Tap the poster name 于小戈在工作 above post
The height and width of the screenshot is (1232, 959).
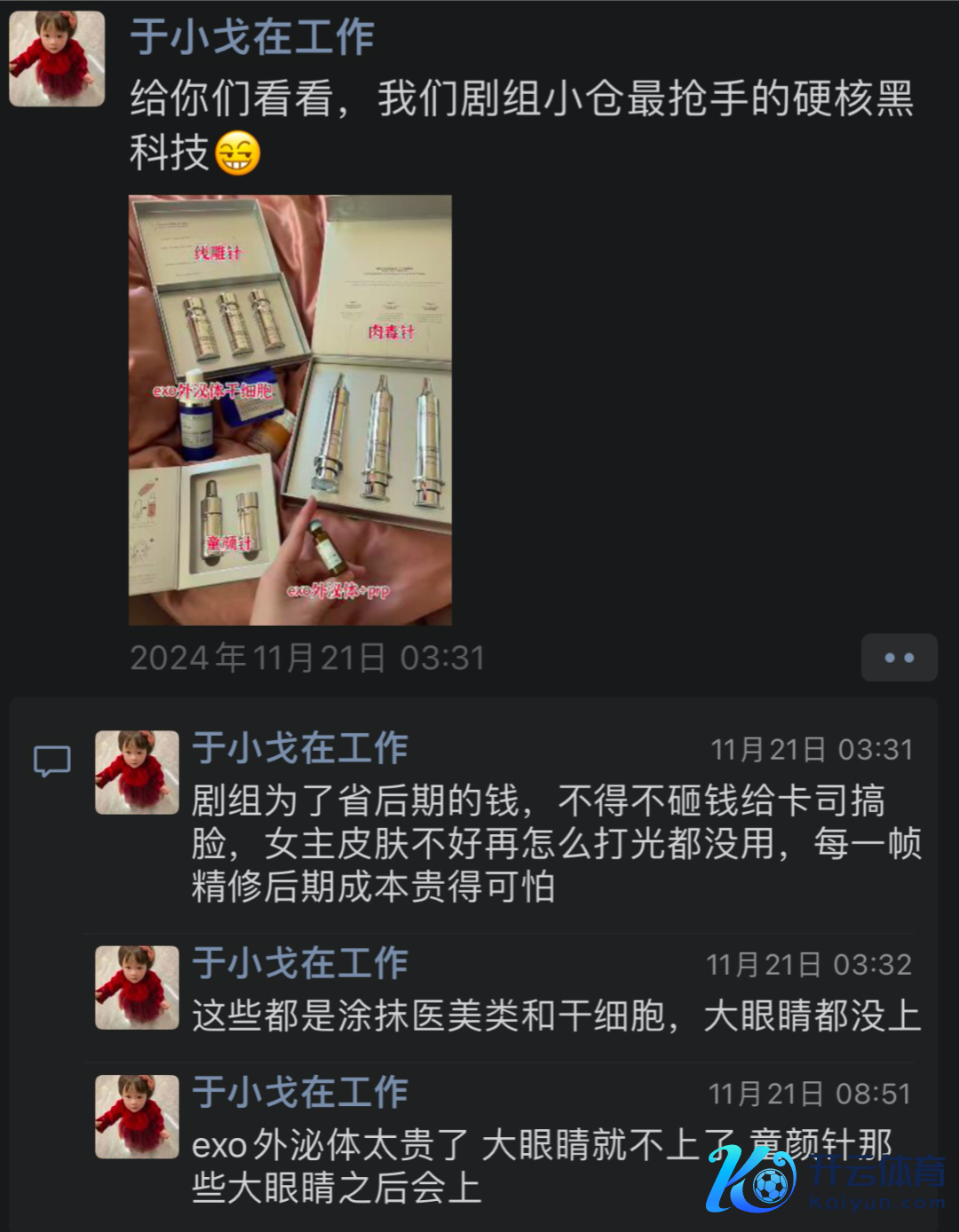252,38
